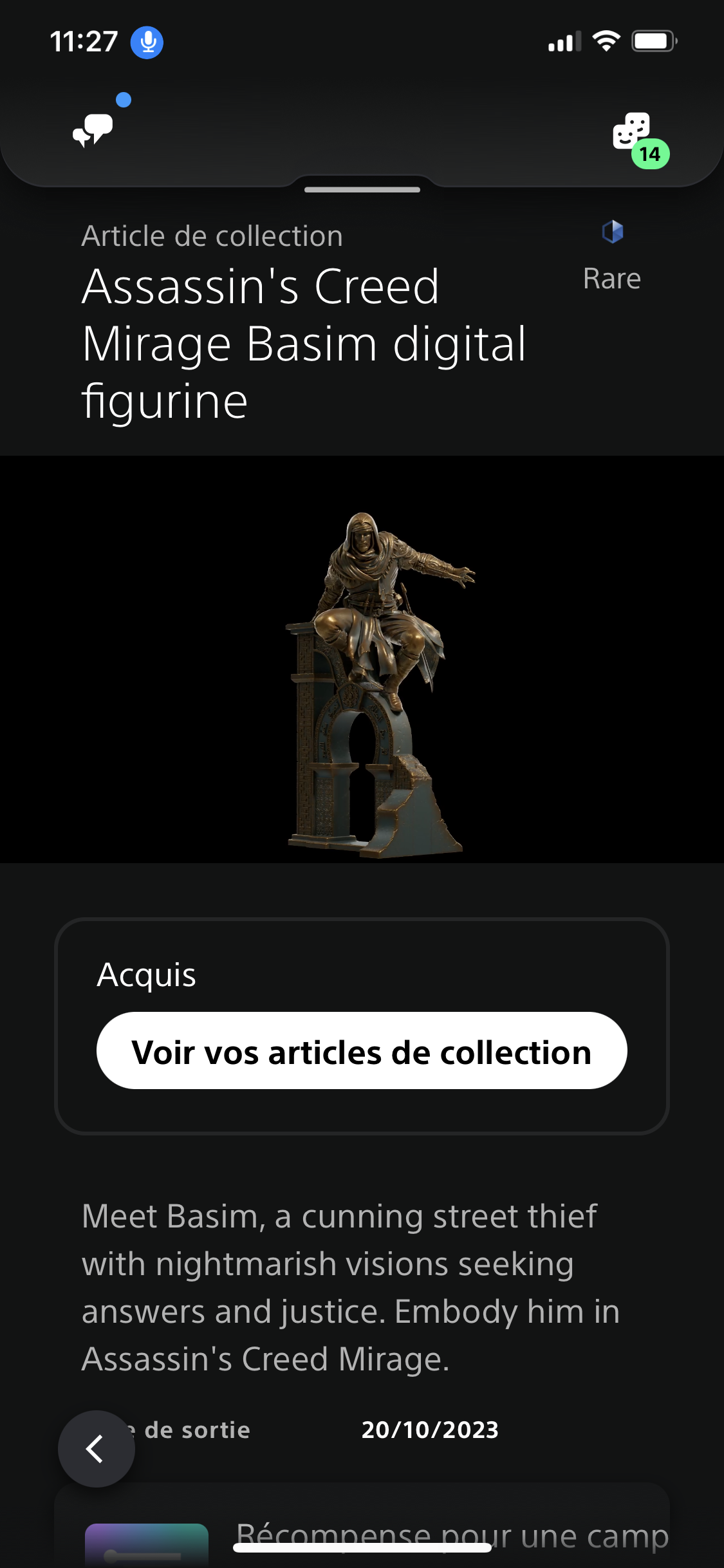724x1568 pixels.
Task: Tap Voir vos articles de collection
Action: click(362, 1051)
